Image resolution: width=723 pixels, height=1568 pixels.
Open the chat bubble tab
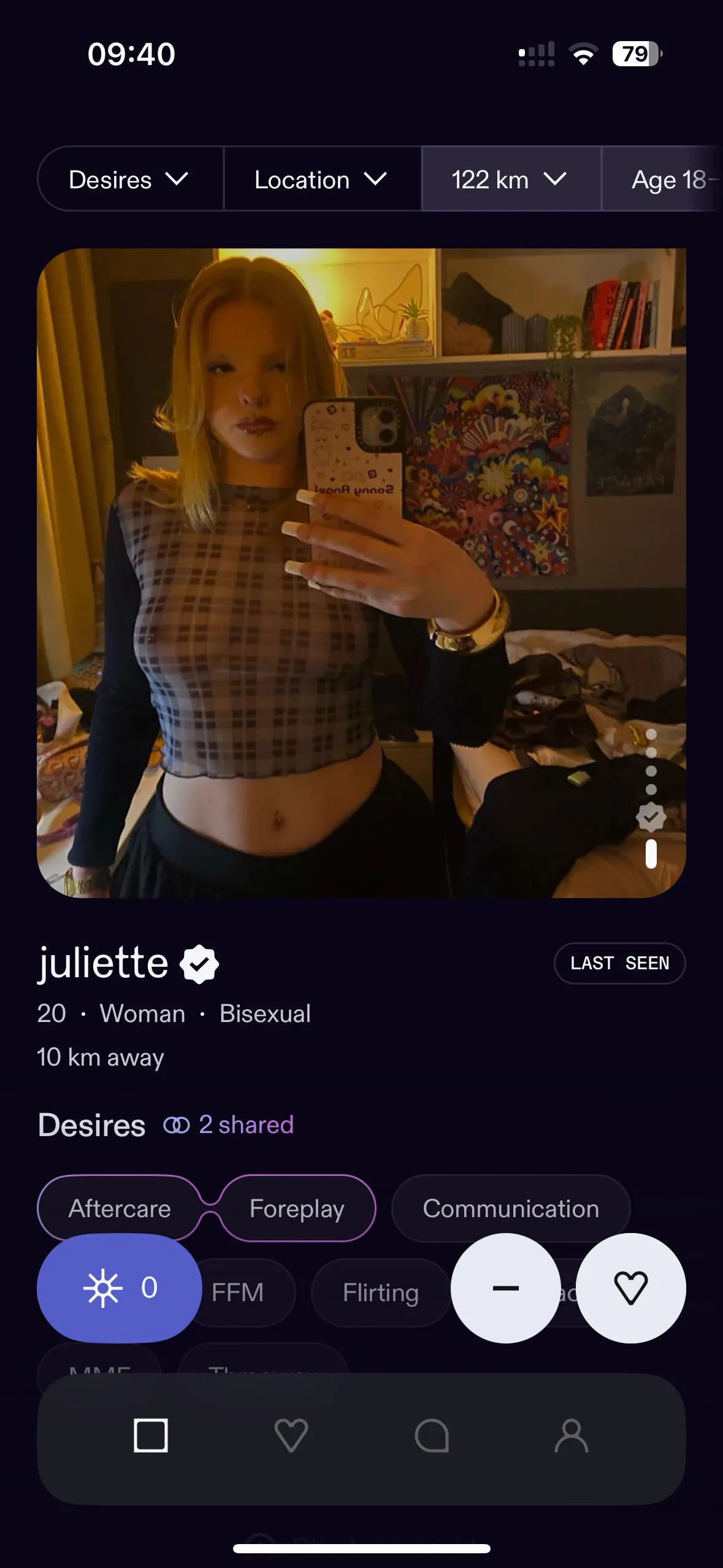pos(432,1435)
